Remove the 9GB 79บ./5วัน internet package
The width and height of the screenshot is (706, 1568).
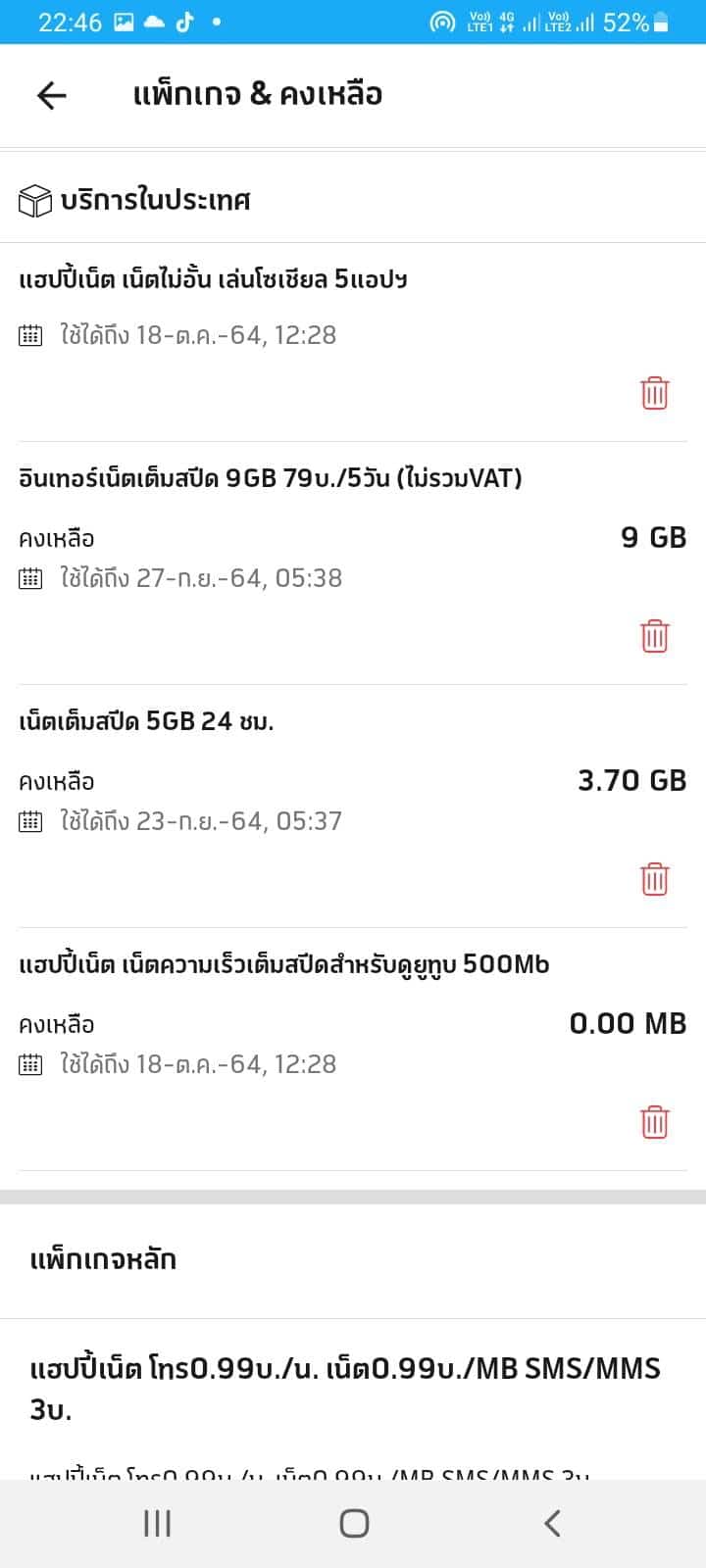pos(655,636)
